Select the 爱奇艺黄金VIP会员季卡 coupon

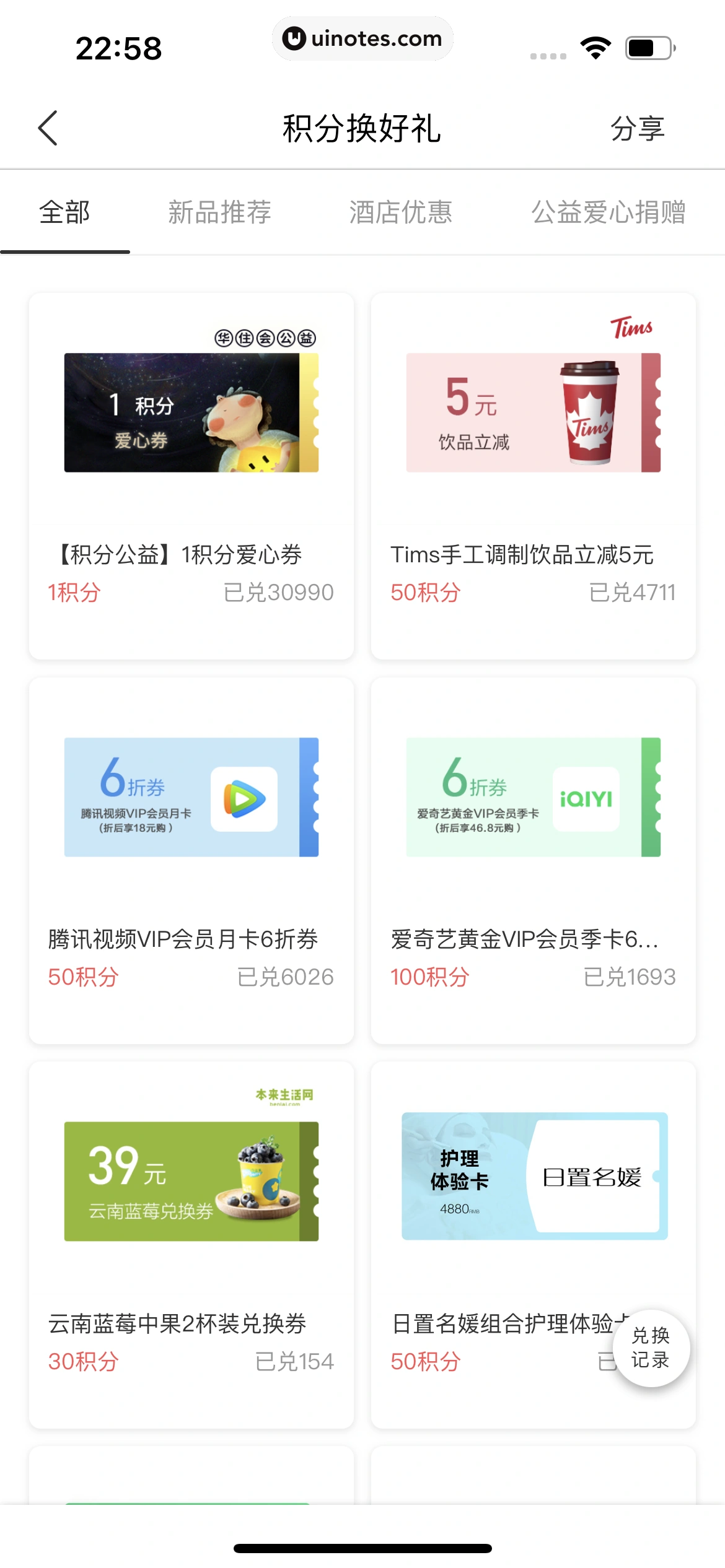click(x=533, y=860)
